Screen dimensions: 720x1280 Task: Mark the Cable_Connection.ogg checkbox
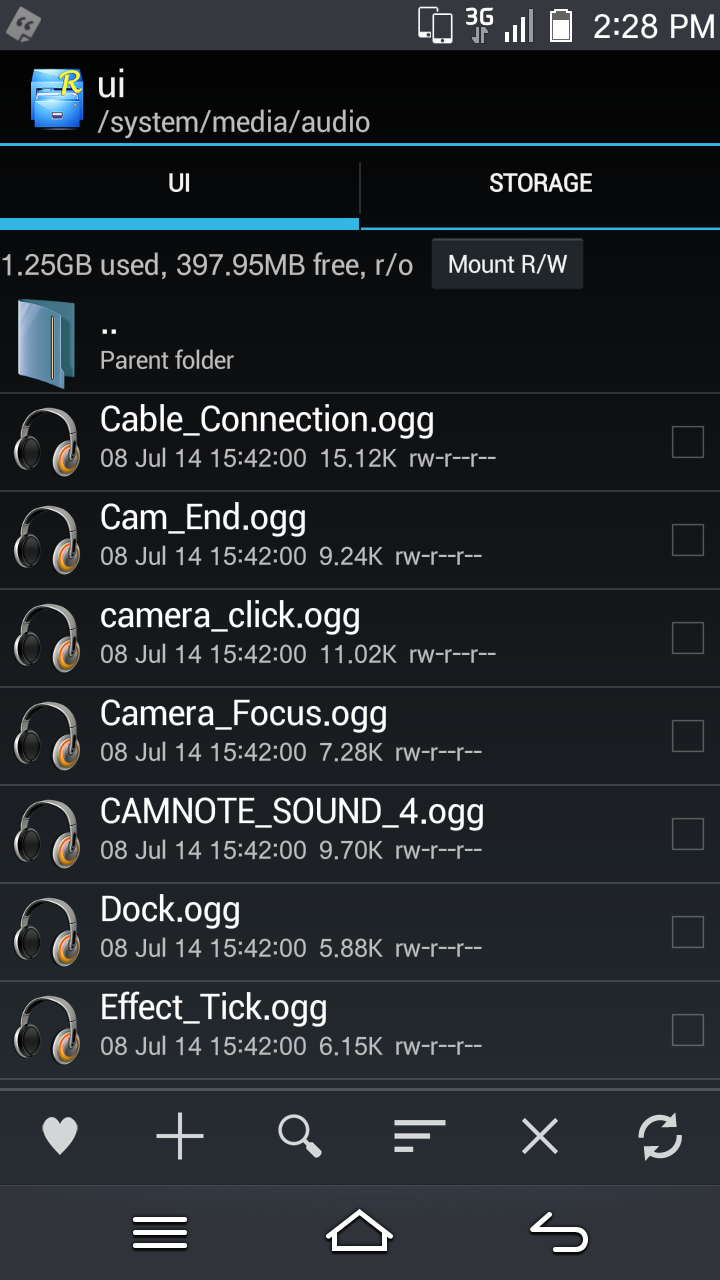click(x=688, y=442)
